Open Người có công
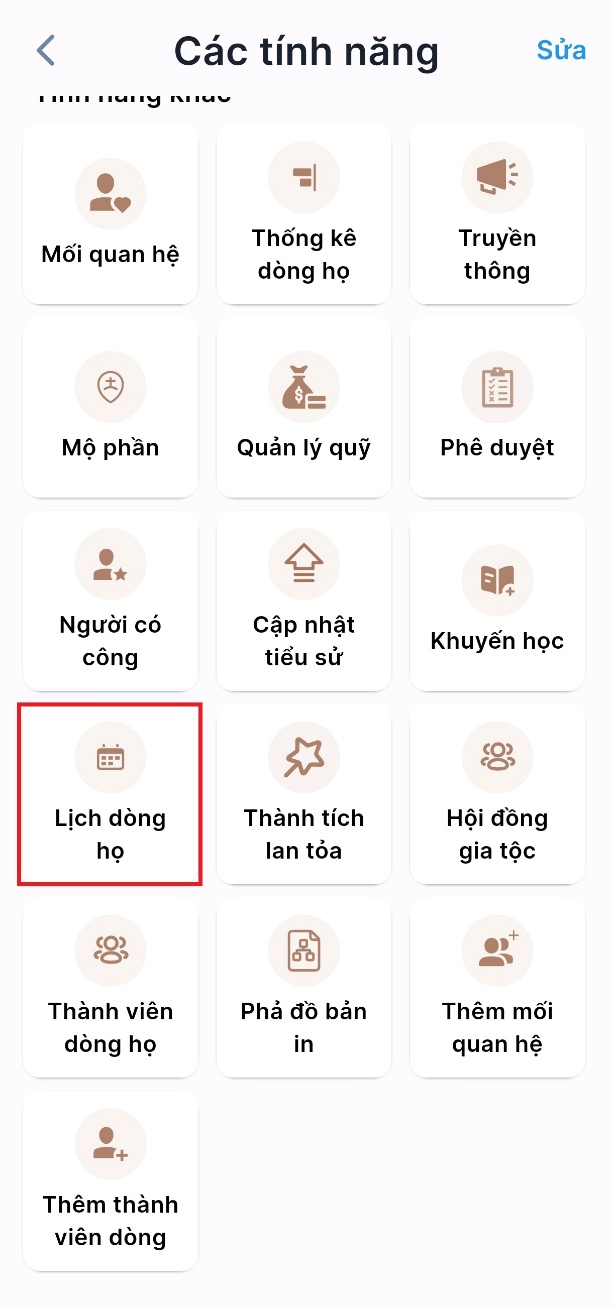The width and height of the screenshot is (613, 1307). click(x=110, y=601)
